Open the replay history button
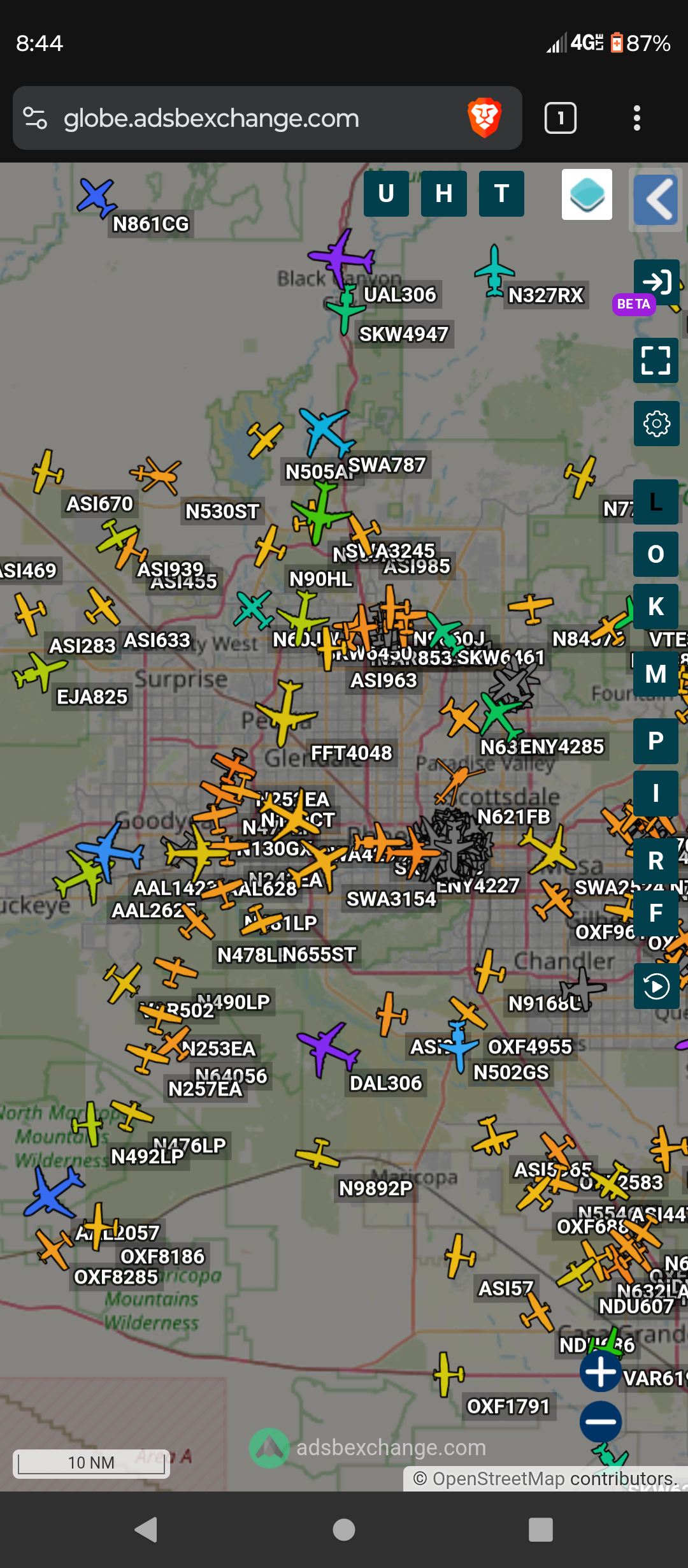Screen dimensions: 688x1568 click(657, 986)
